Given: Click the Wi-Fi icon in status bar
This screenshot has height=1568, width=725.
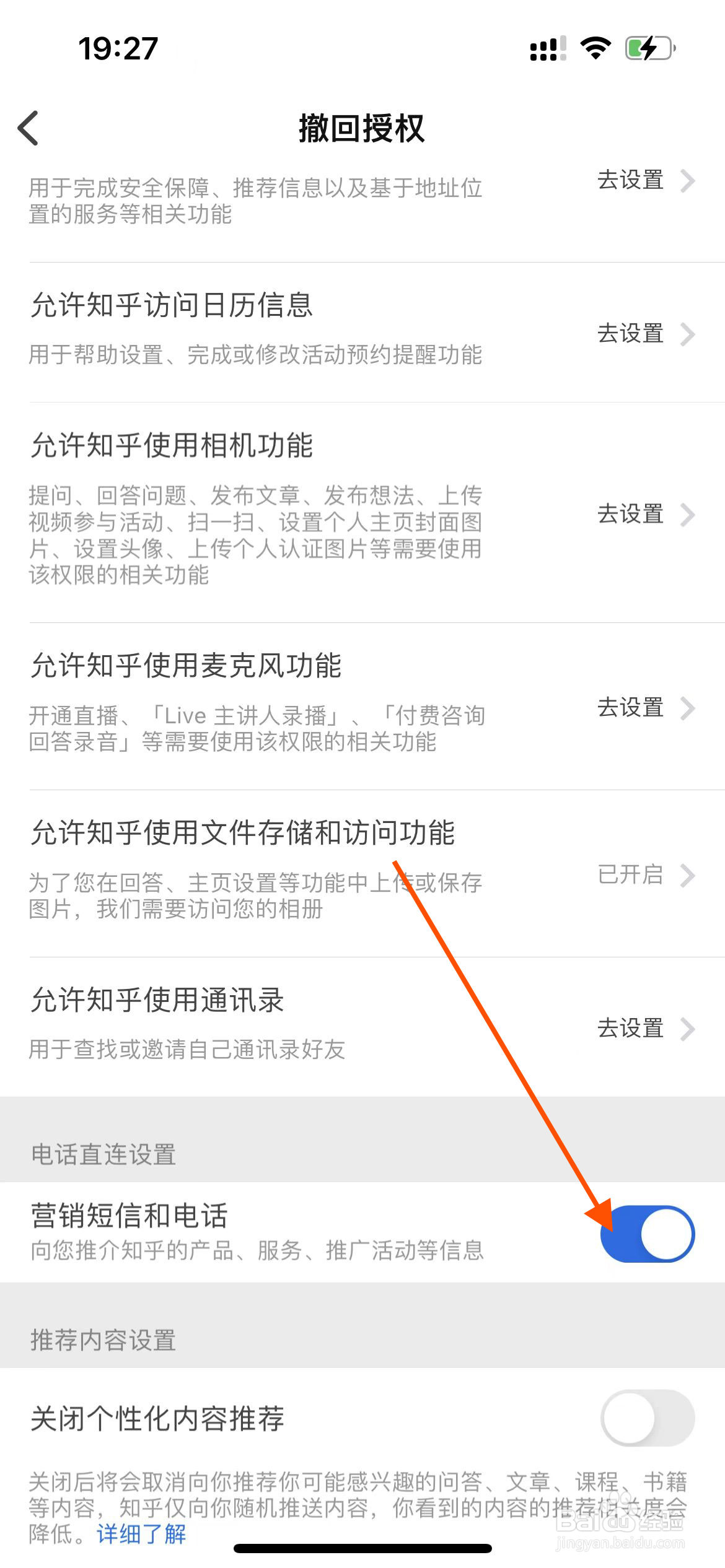Looking at the screenshot, I should 595,46.
